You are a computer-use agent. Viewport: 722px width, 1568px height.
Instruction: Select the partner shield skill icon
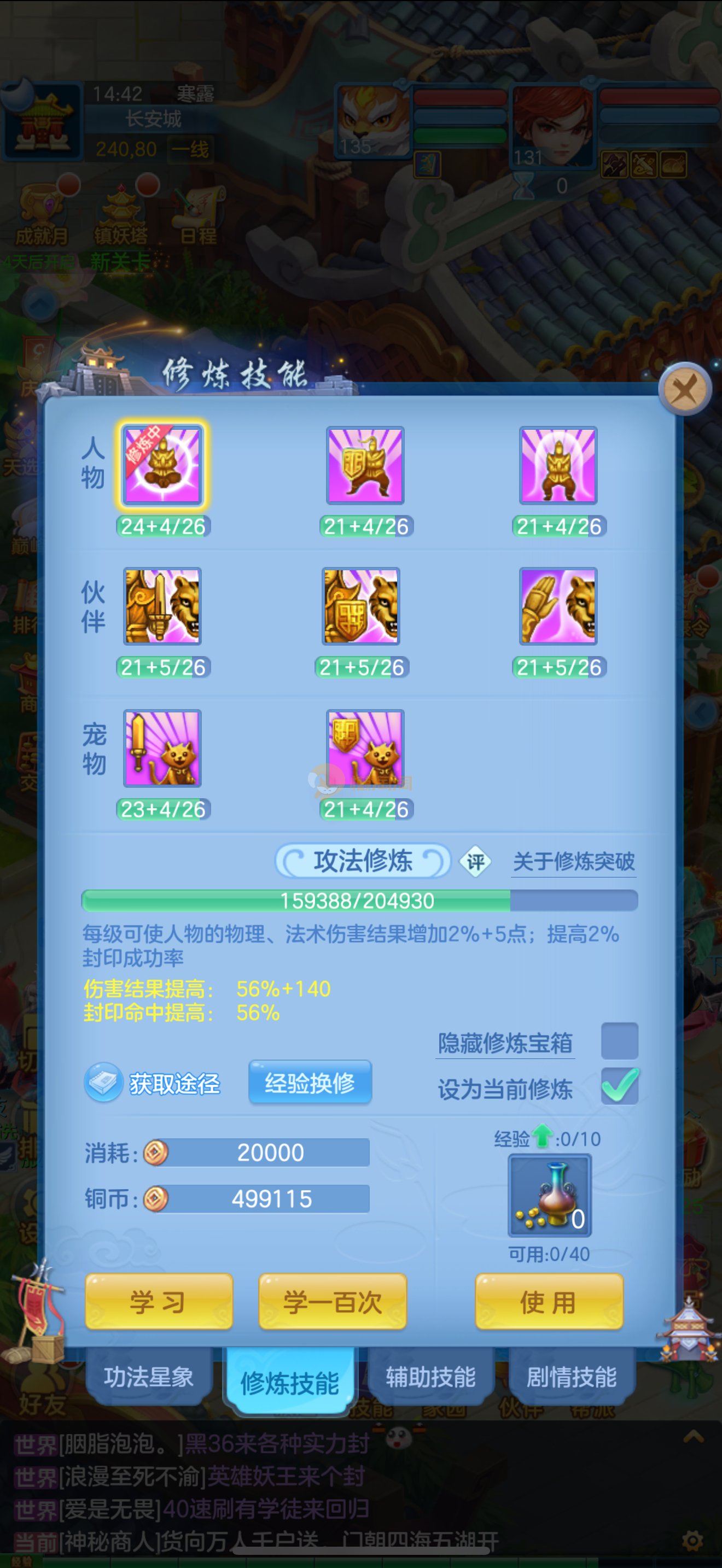click(x=361, y=606)
